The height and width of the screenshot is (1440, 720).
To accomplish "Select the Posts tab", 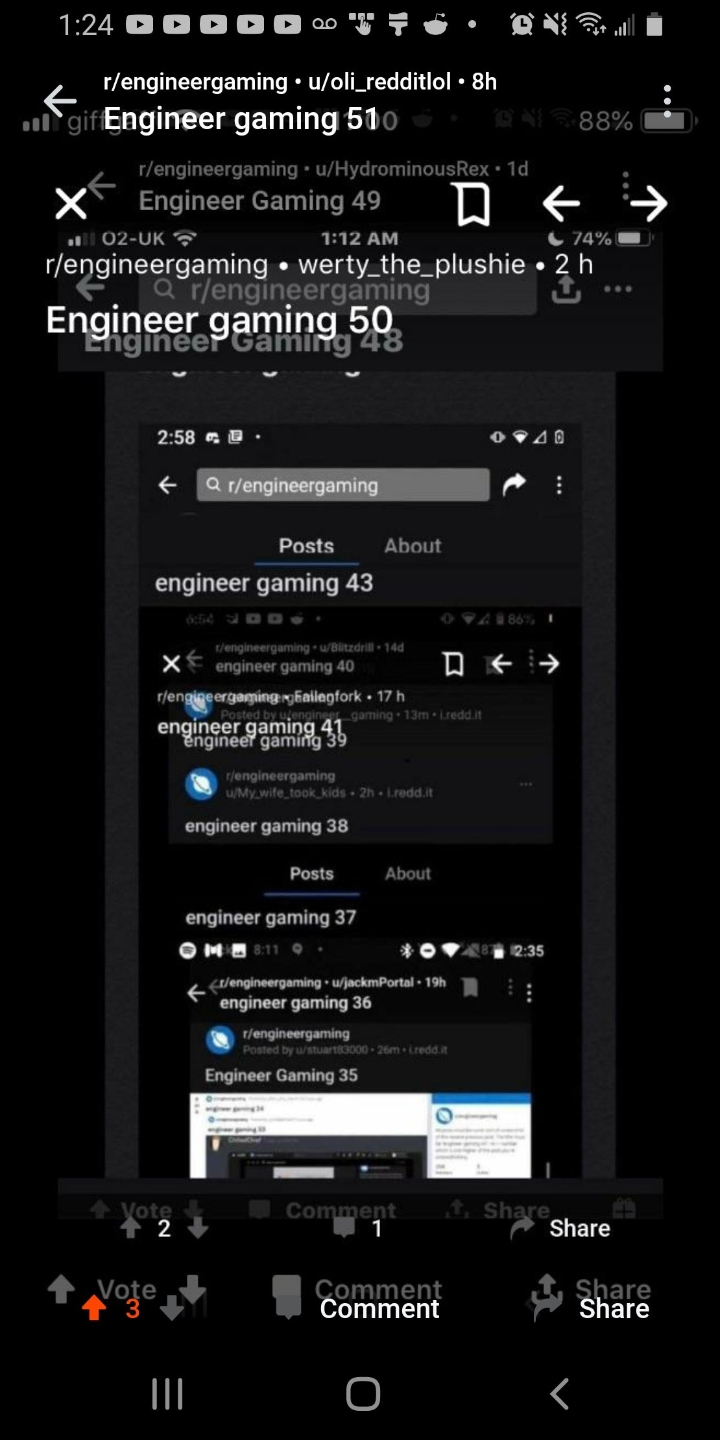I will coord(305,546).
